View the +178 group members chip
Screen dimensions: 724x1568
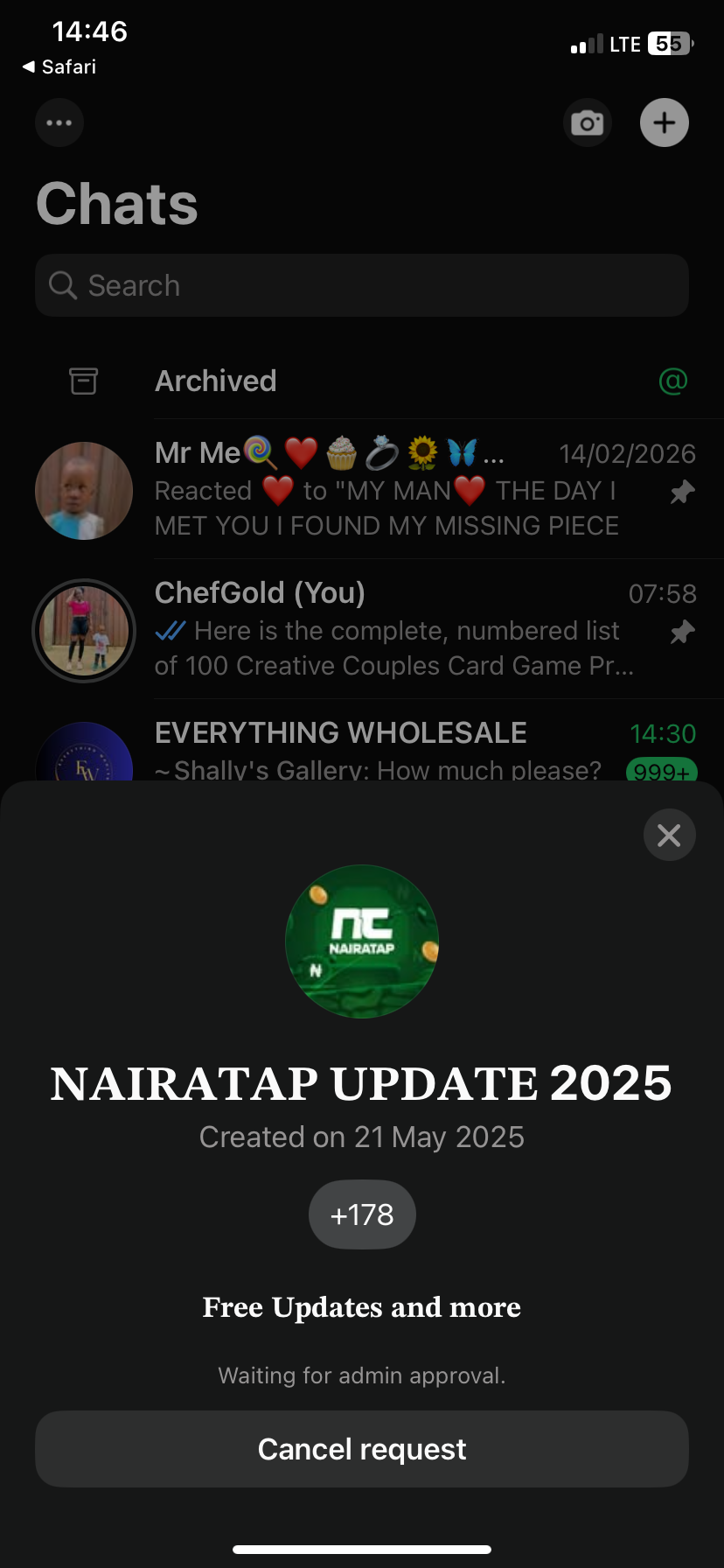(361, 1214)
